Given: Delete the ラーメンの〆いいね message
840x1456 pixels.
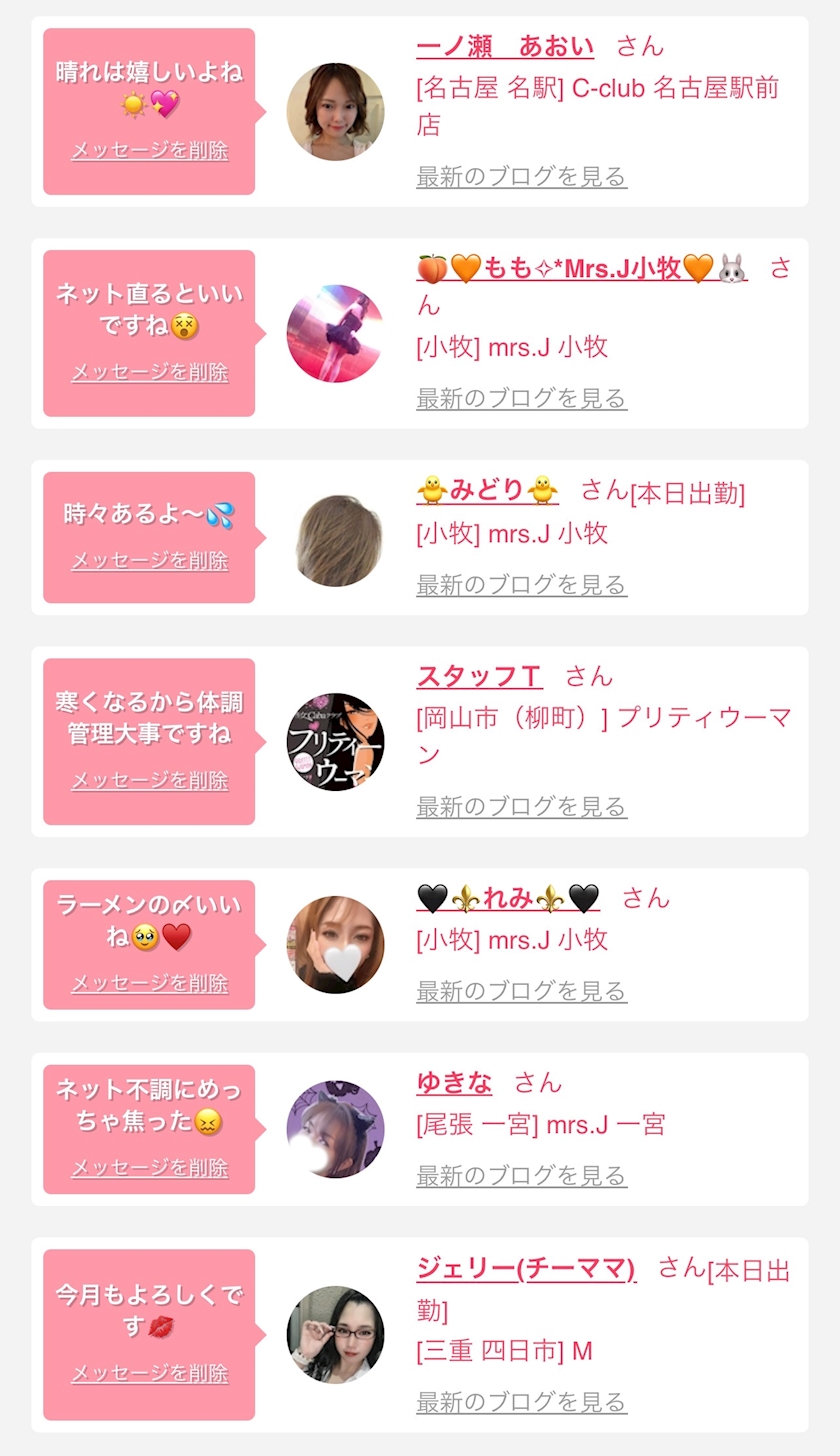Looking at the screenshot, I should click(149, 983).
